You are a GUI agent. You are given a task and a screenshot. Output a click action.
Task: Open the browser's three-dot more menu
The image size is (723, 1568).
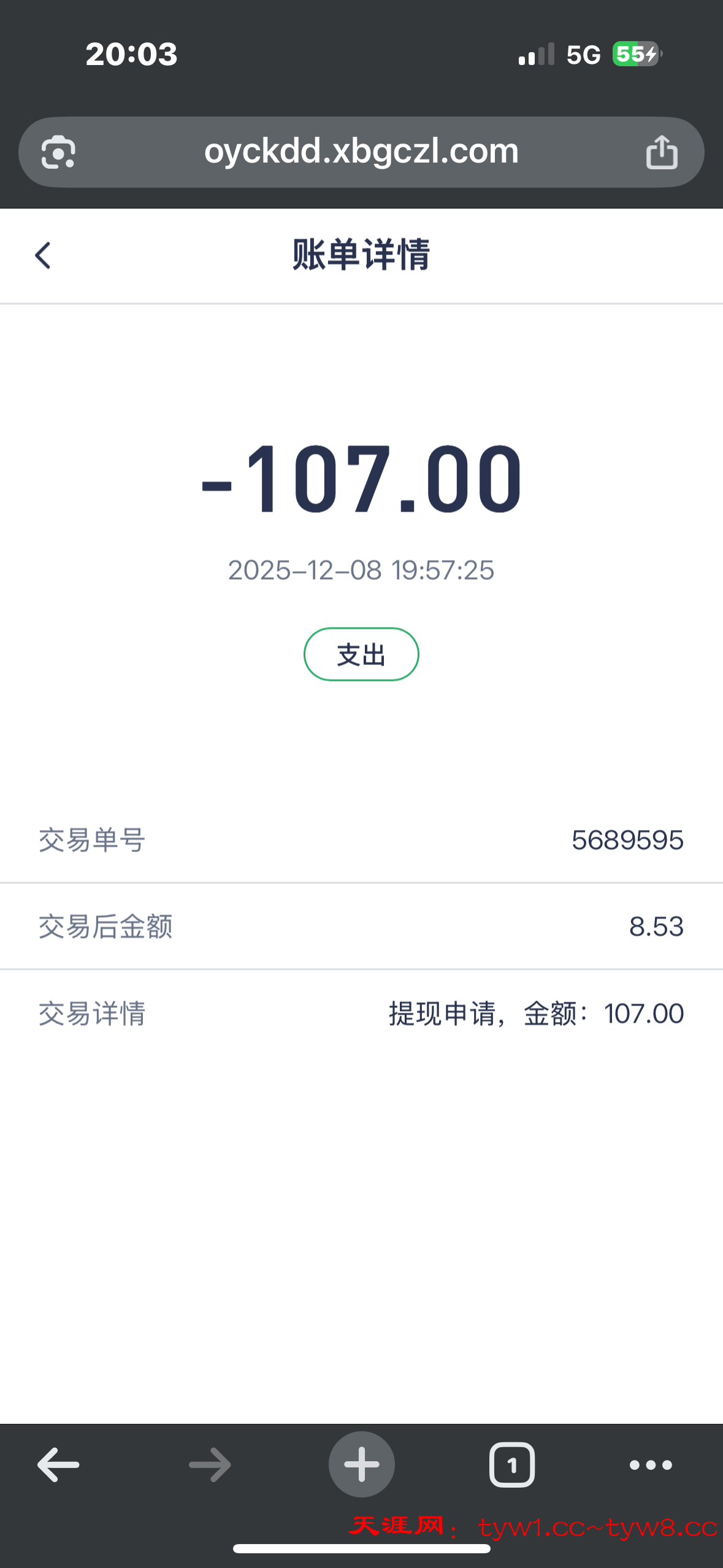(651, 1465)
